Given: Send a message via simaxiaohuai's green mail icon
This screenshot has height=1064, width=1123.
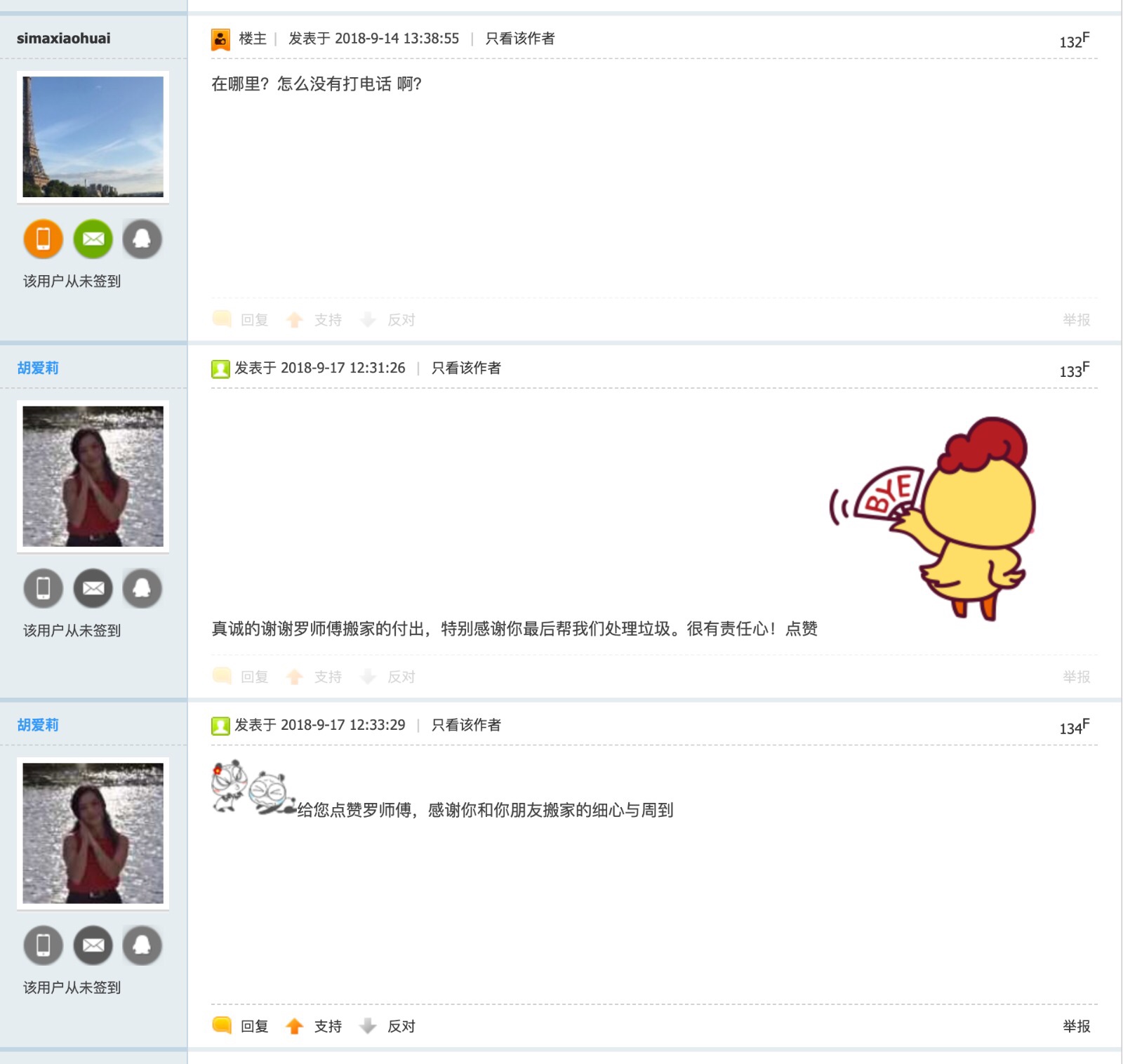Looking at the screenshot, I should pyautogui.click(x=93, y=239).
